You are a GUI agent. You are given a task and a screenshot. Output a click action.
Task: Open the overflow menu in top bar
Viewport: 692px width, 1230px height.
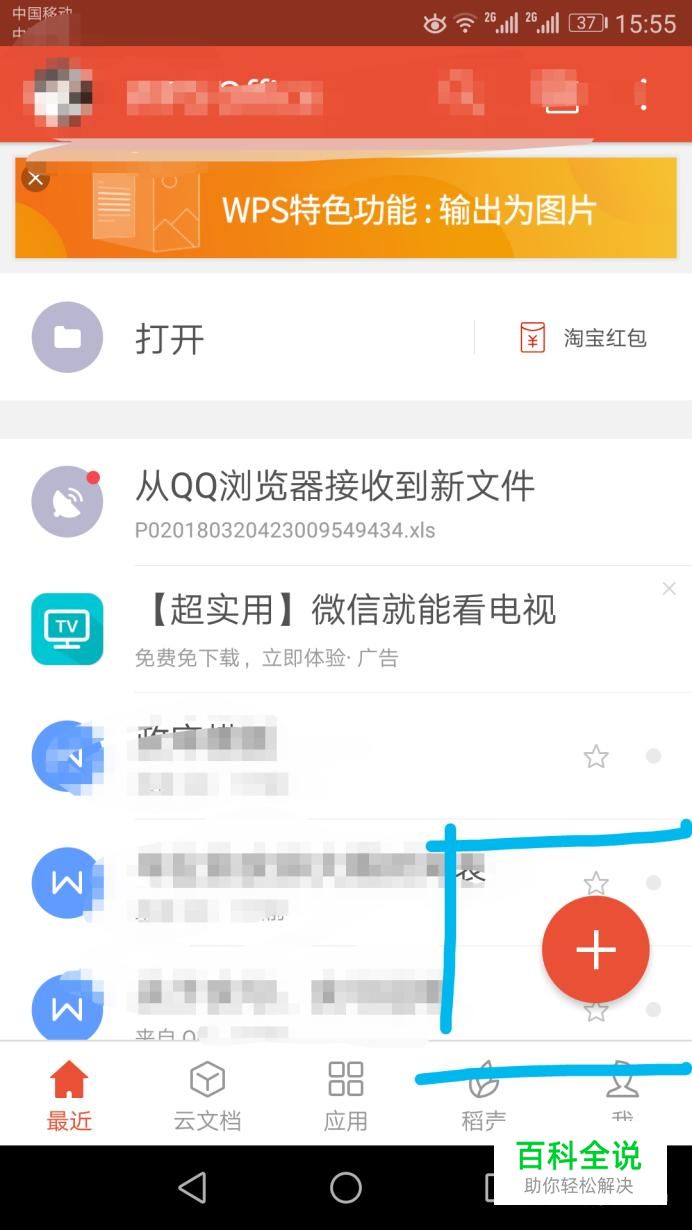[x=643, y=94]
